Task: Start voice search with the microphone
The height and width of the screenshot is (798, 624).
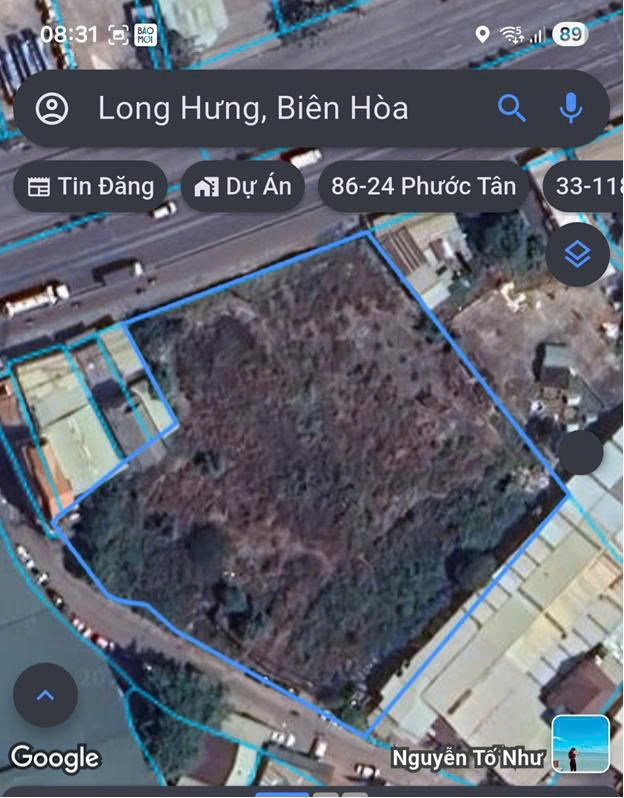Action: (571, 108)
